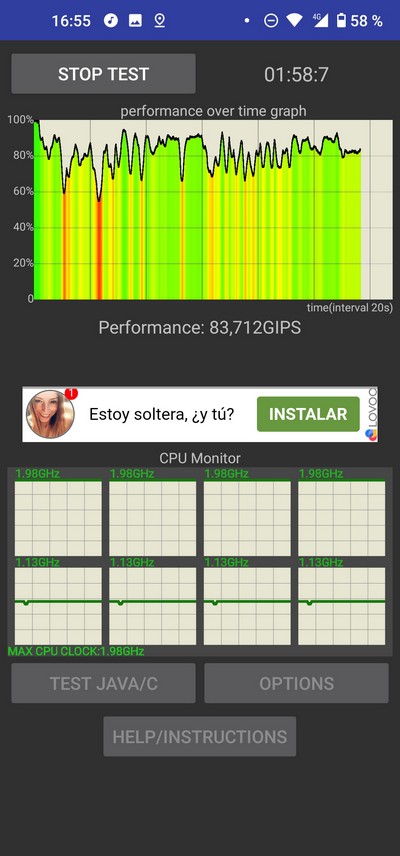400x856 pixels.
Task: Tap the STOP TEST button
Action: [103, 74]
